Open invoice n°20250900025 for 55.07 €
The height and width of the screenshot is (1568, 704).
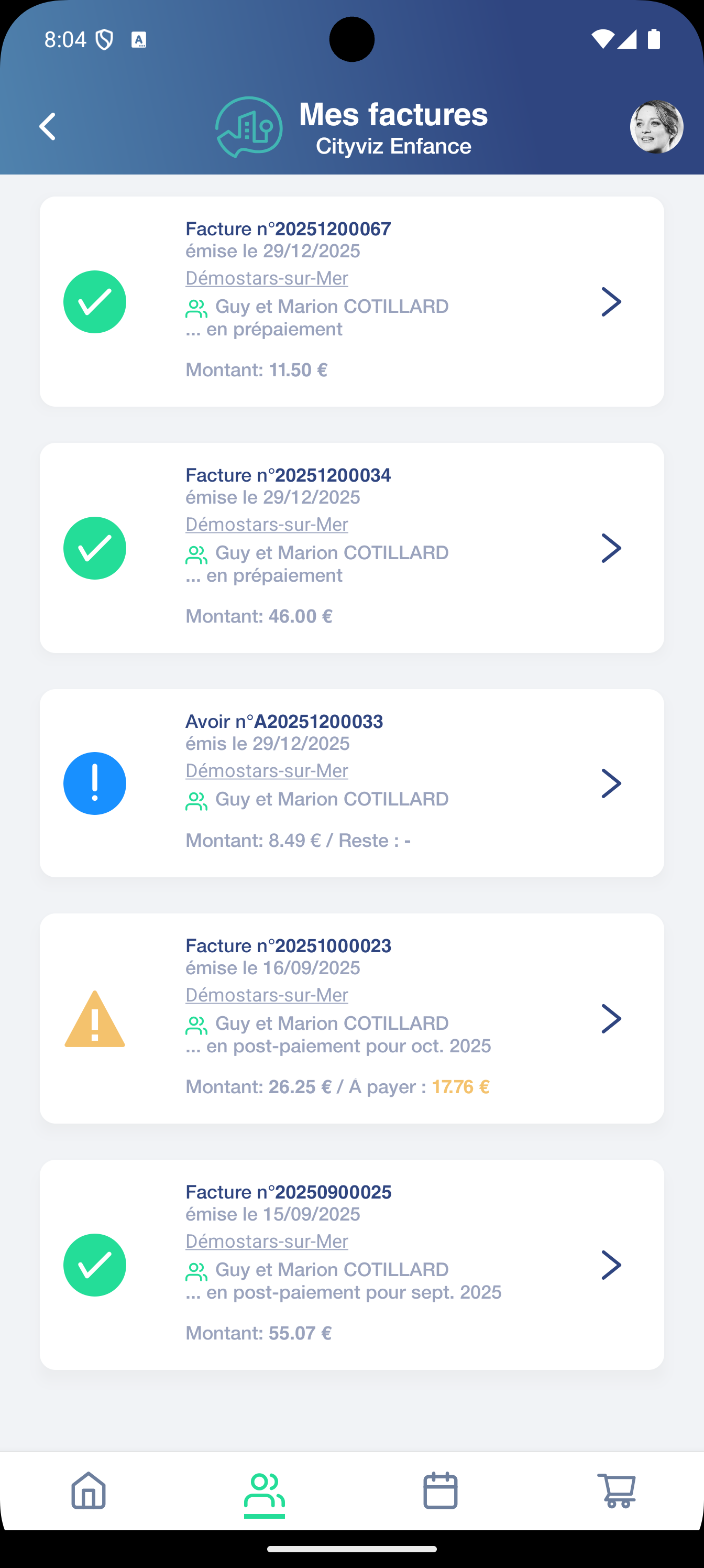611,1265
